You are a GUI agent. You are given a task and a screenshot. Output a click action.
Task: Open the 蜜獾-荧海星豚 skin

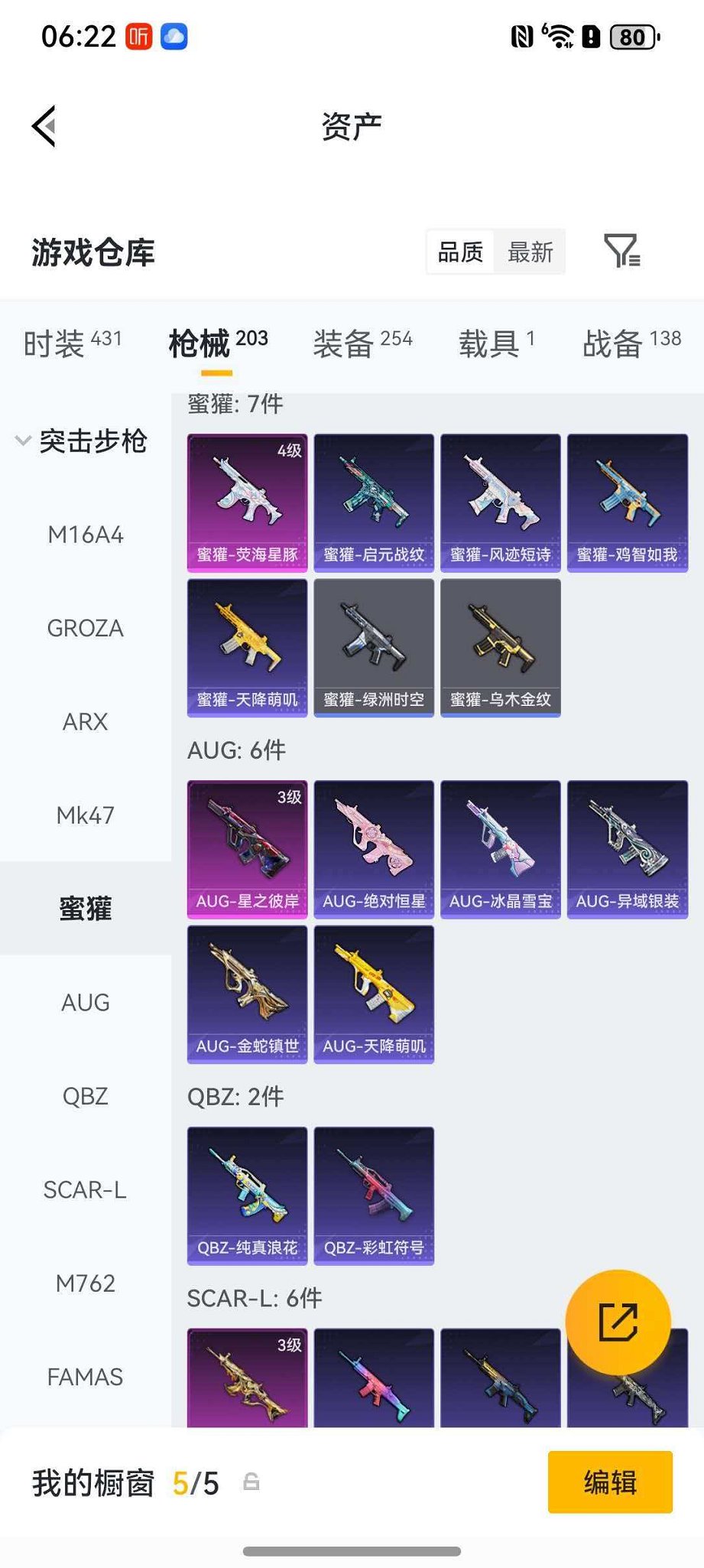tap(247, 503)
